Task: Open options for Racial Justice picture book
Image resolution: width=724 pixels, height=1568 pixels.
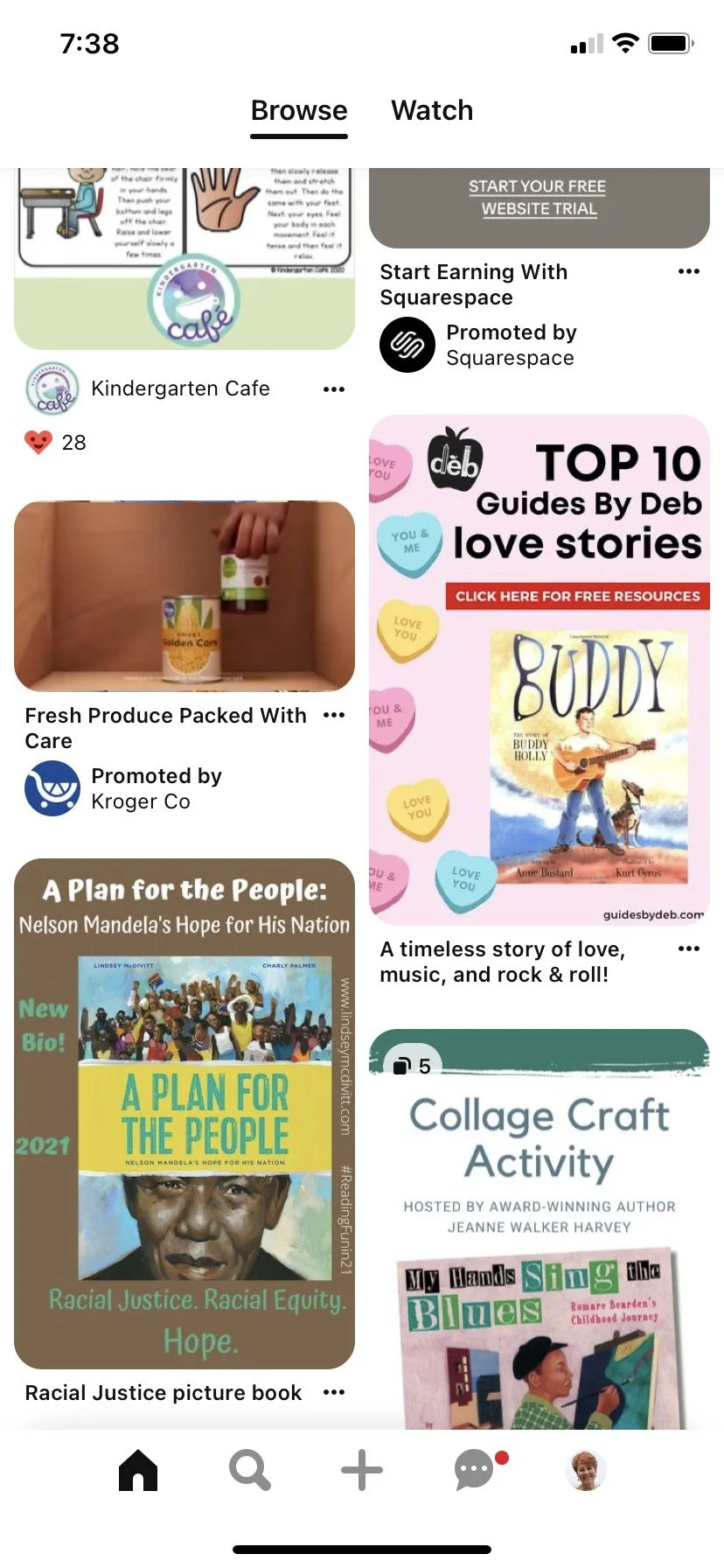Action: (334, 1392)
